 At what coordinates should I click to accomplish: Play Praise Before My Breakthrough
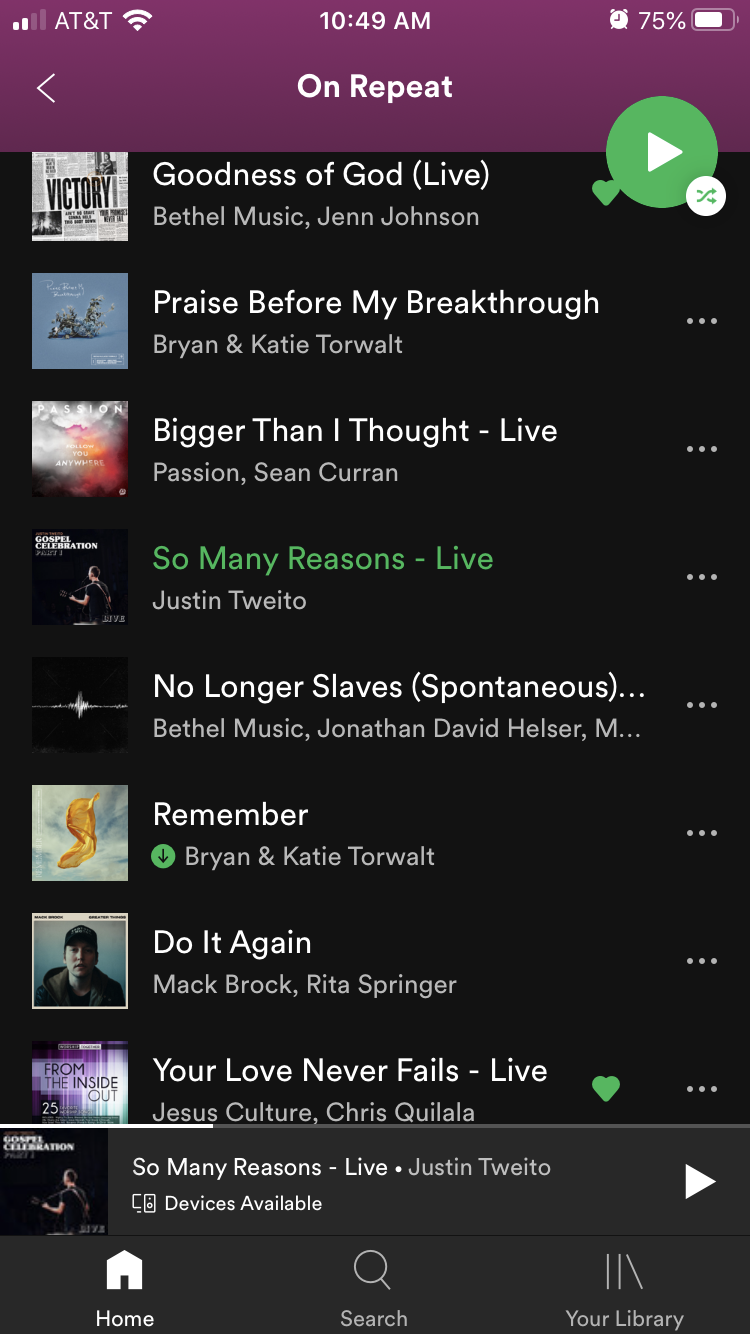point(375,321)
